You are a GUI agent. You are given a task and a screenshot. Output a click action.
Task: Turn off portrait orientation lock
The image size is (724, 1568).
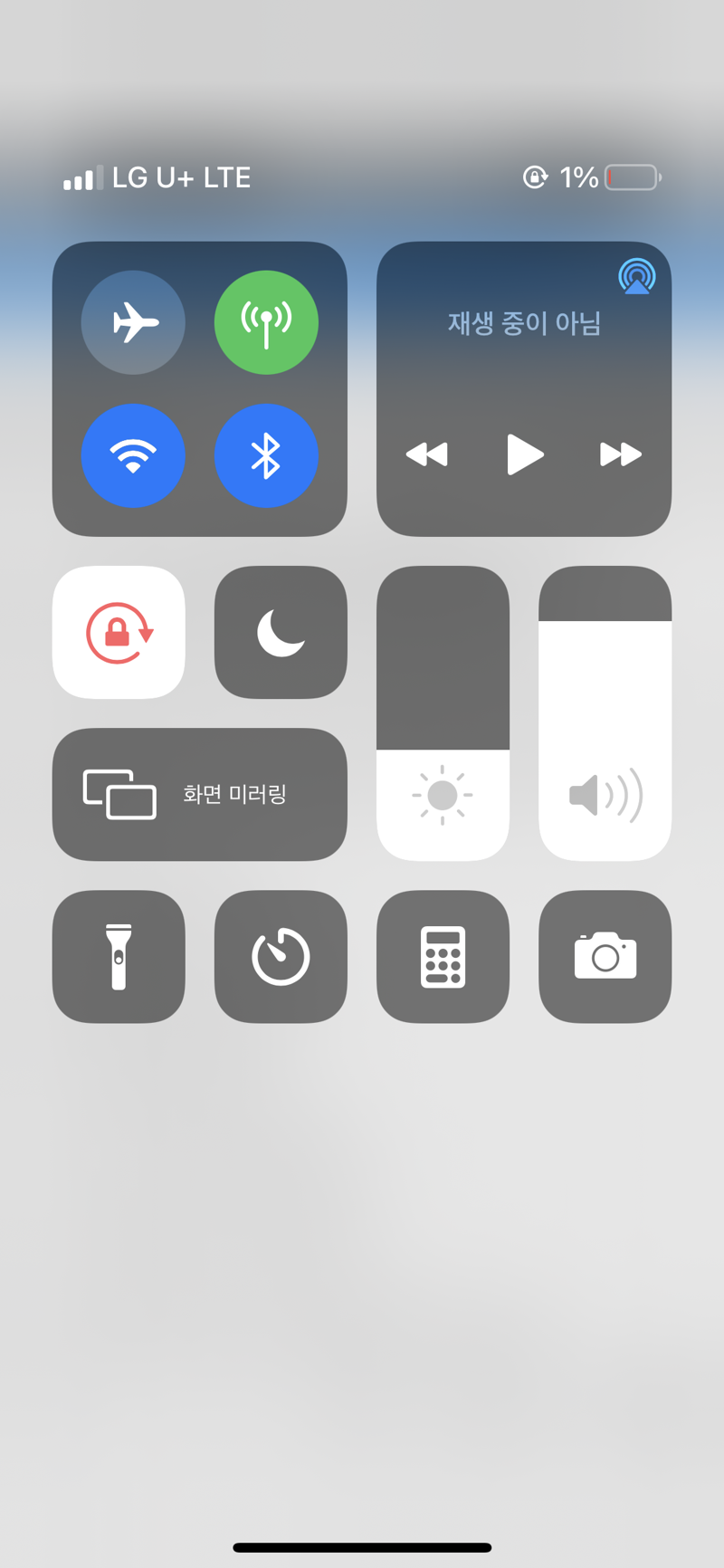pos(119,632)
